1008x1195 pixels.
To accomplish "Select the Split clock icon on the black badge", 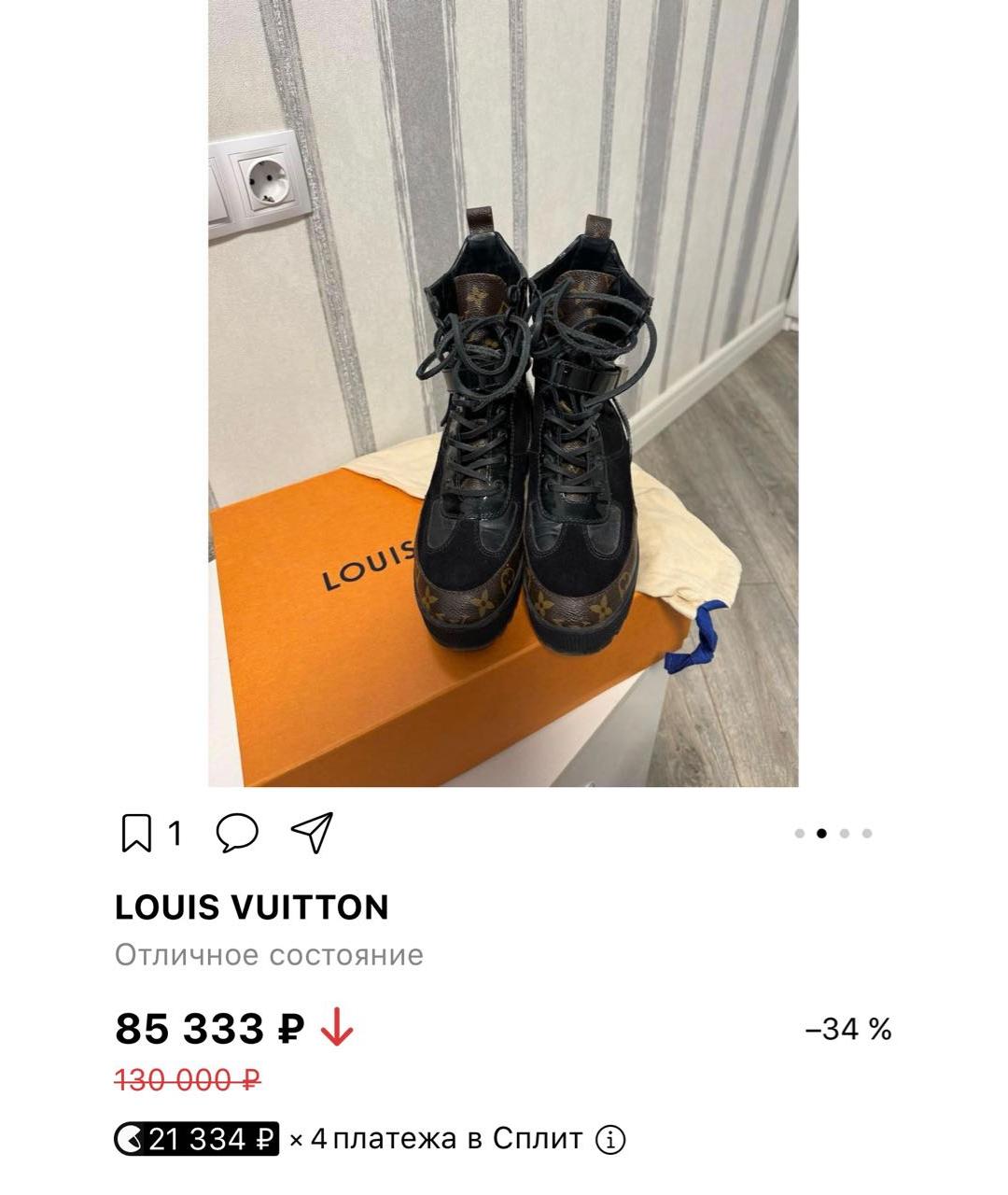I will point(140,1139).
